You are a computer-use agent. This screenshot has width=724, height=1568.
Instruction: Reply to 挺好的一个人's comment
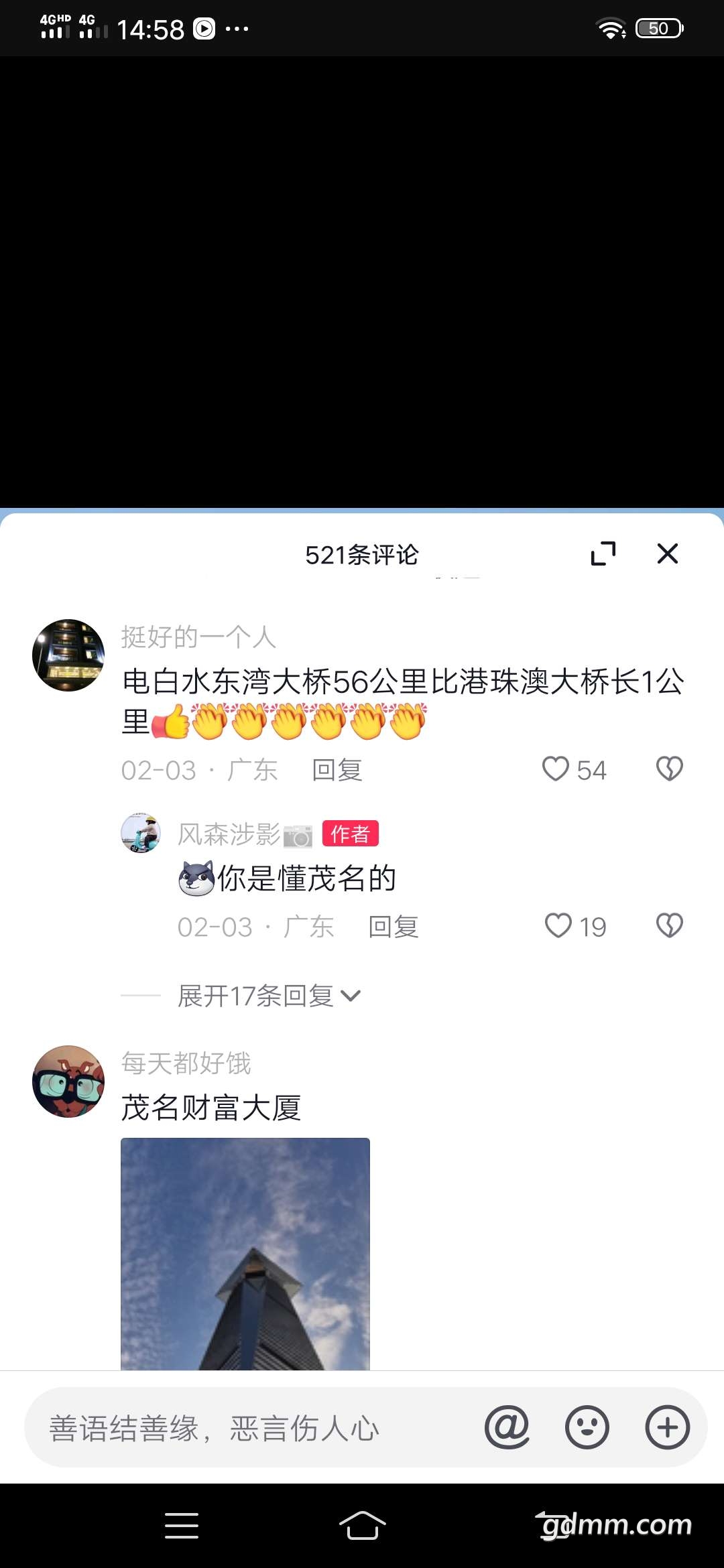(x=337, y=770)
